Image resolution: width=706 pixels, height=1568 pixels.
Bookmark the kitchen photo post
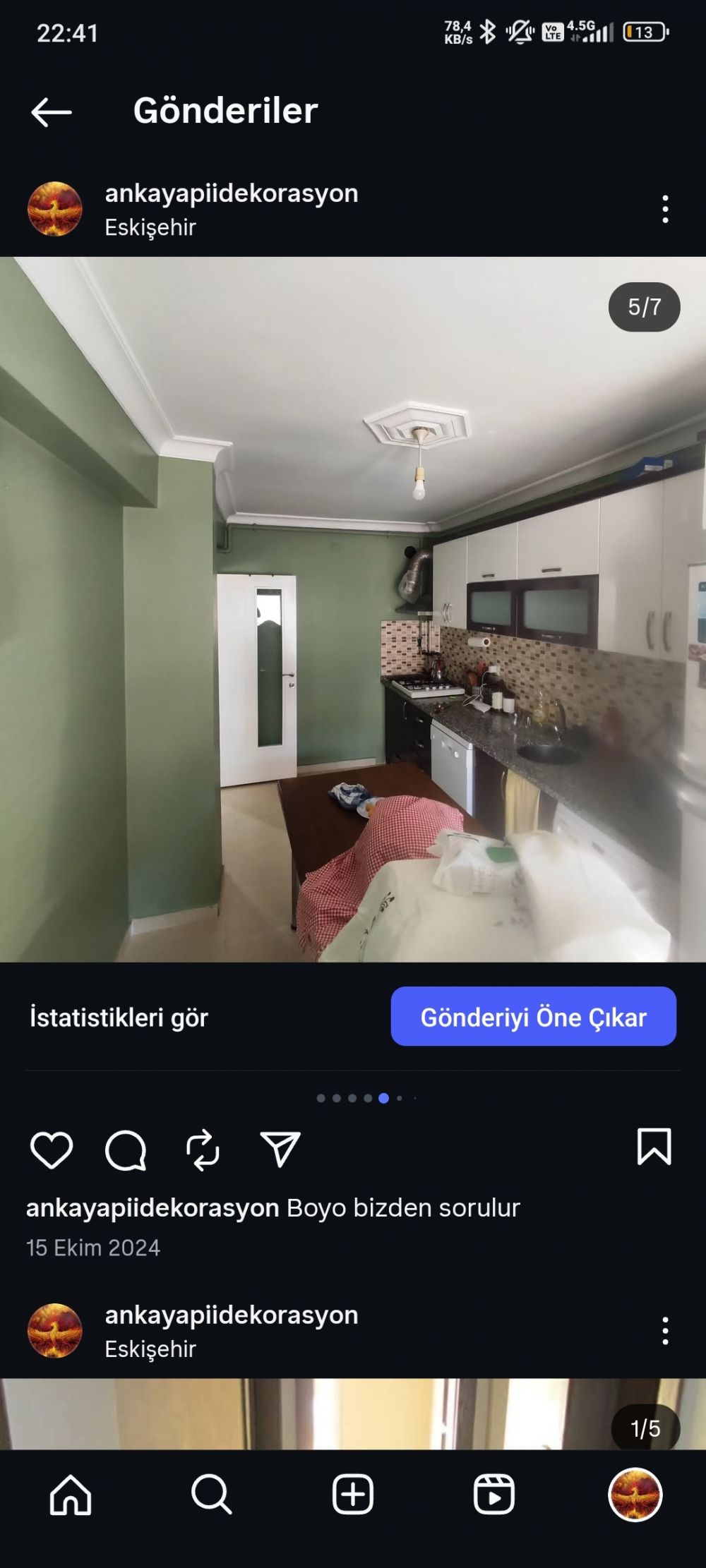(654, 1147)
